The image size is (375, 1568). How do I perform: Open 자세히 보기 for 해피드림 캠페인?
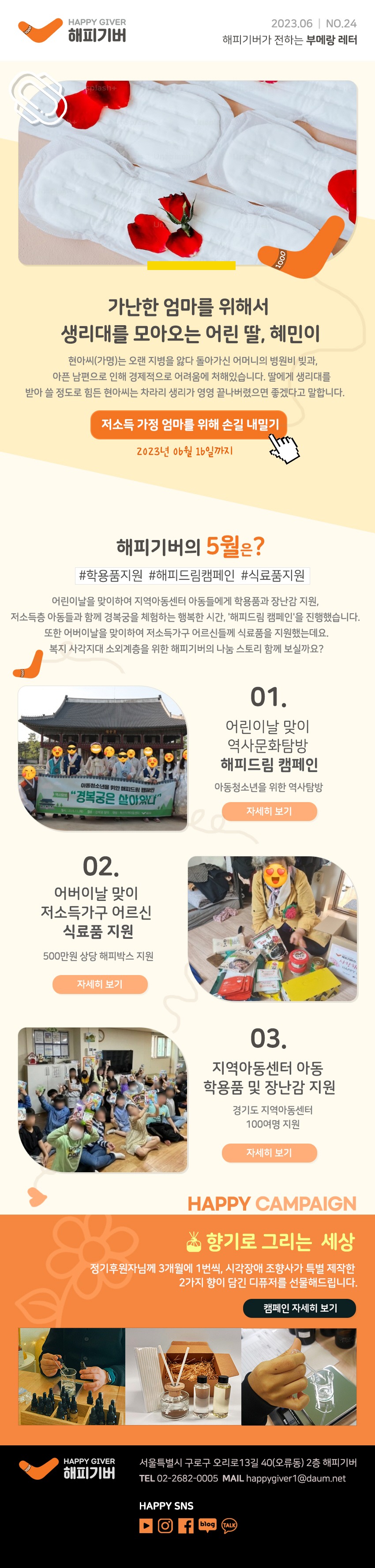click(x=269, y=811)
